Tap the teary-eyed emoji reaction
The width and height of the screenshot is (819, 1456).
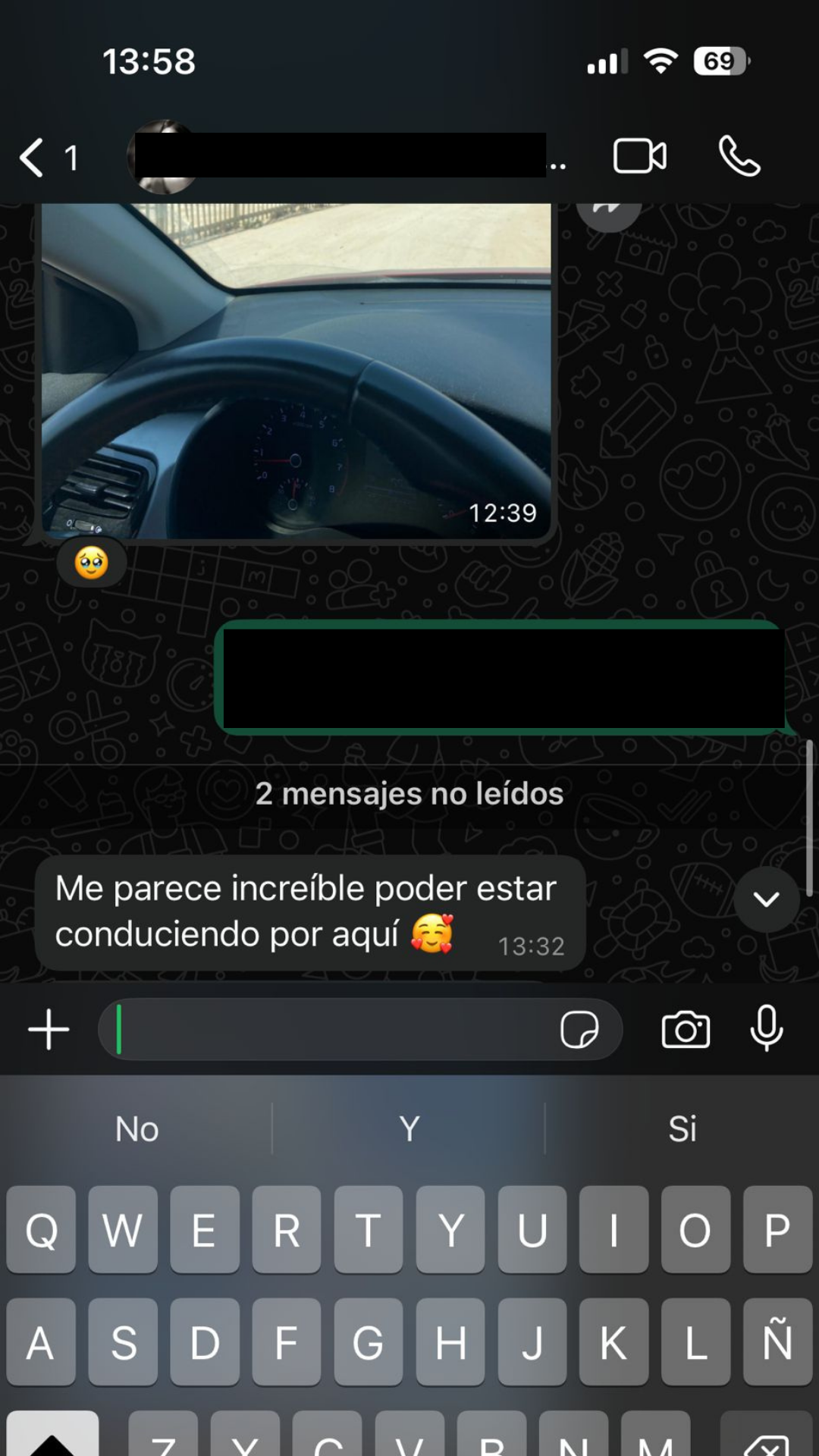[92, 563]
